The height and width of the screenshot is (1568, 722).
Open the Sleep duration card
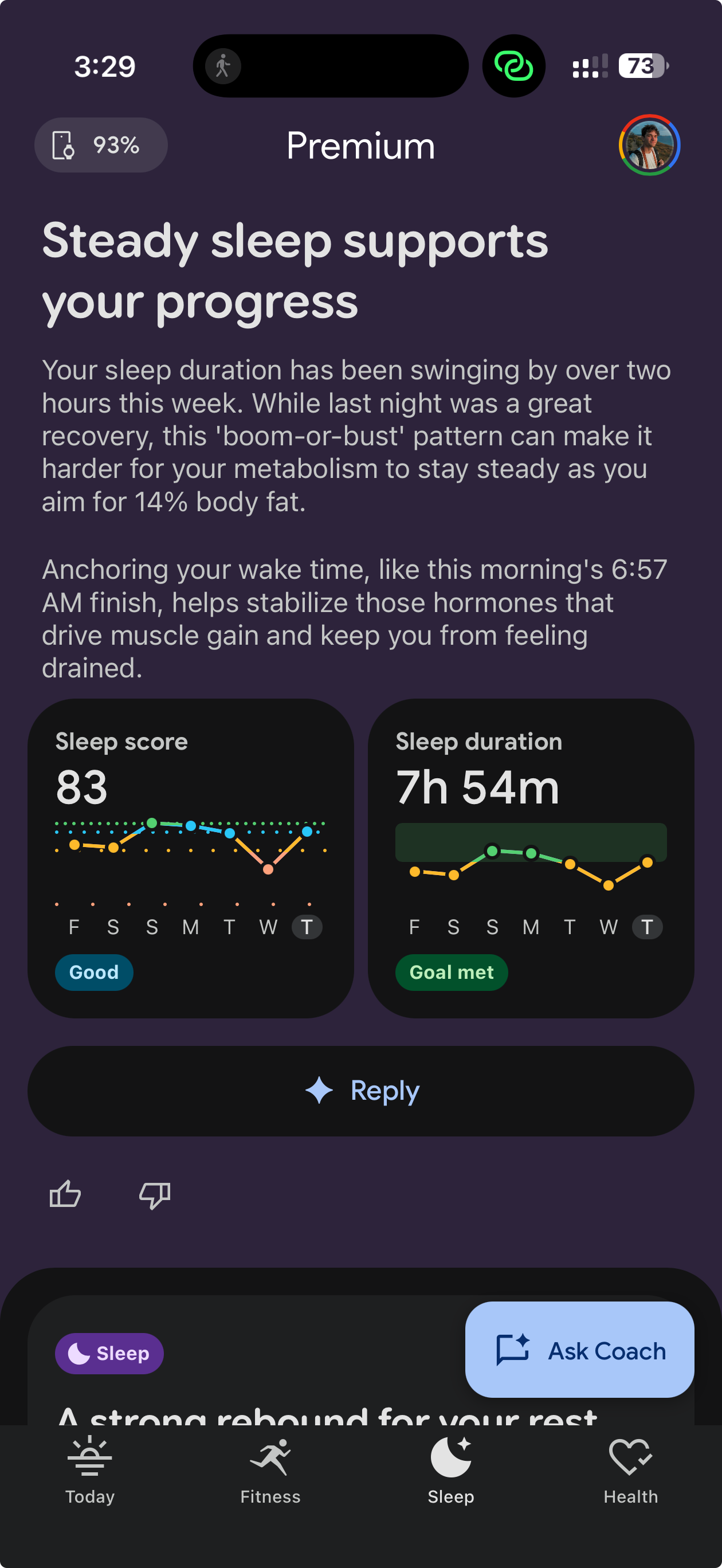(531, 858)
